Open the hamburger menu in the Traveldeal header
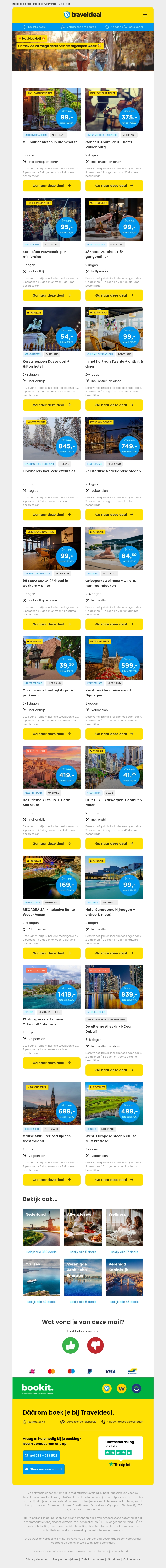The height and width of the screenshot is (1568, 166). tap(145, 15)
